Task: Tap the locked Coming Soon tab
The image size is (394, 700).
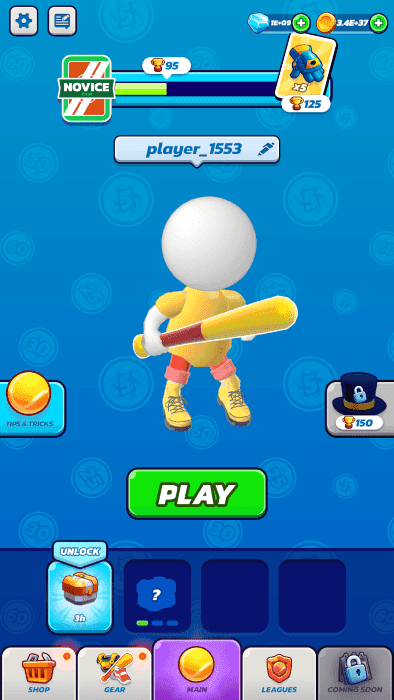Action: coord(355,673)
